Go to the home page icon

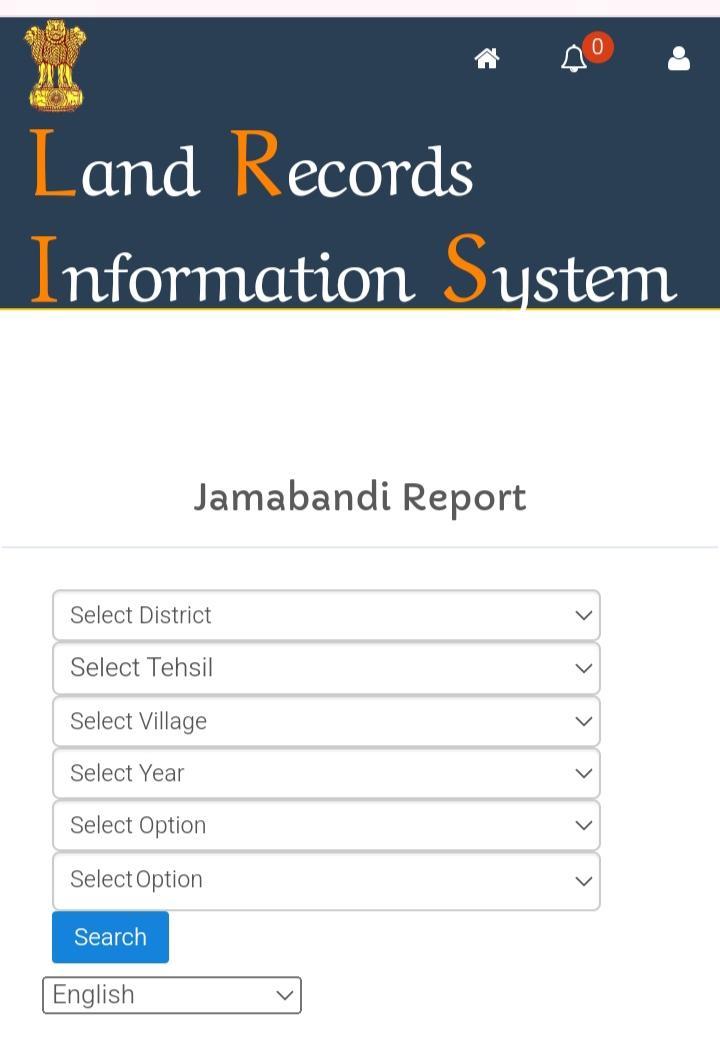point(487,59)
